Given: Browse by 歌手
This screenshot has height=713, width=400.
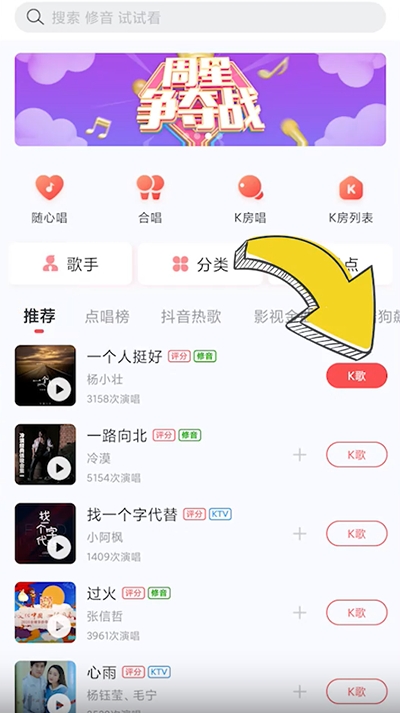Looking at the screenshot, I should pyautogui.click(x=70, y=264).
